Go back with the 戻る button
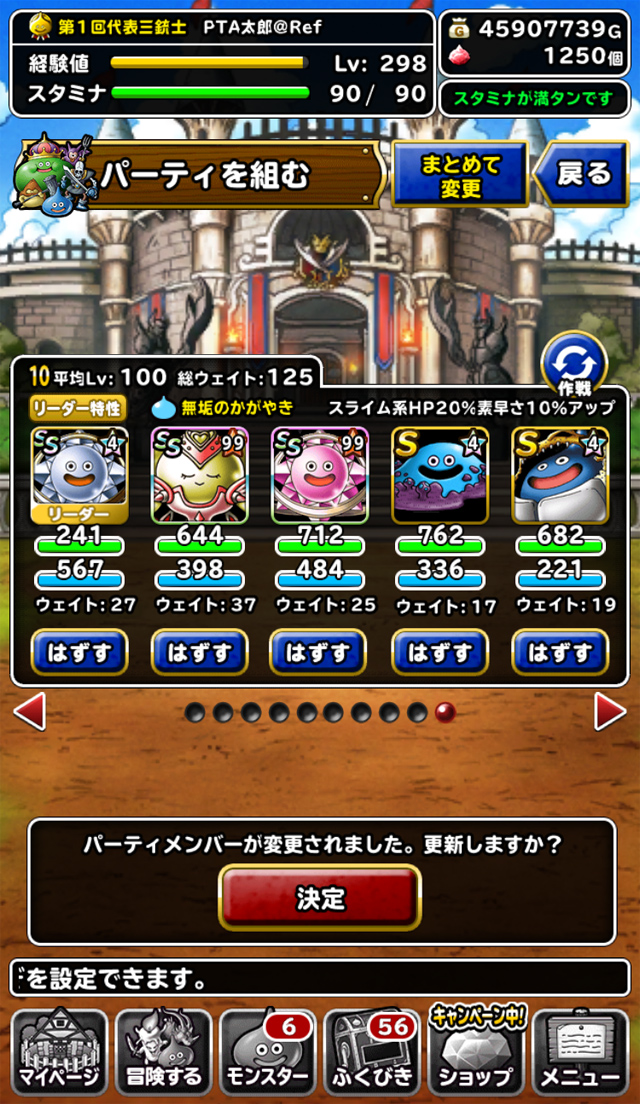 coord(581,174)
